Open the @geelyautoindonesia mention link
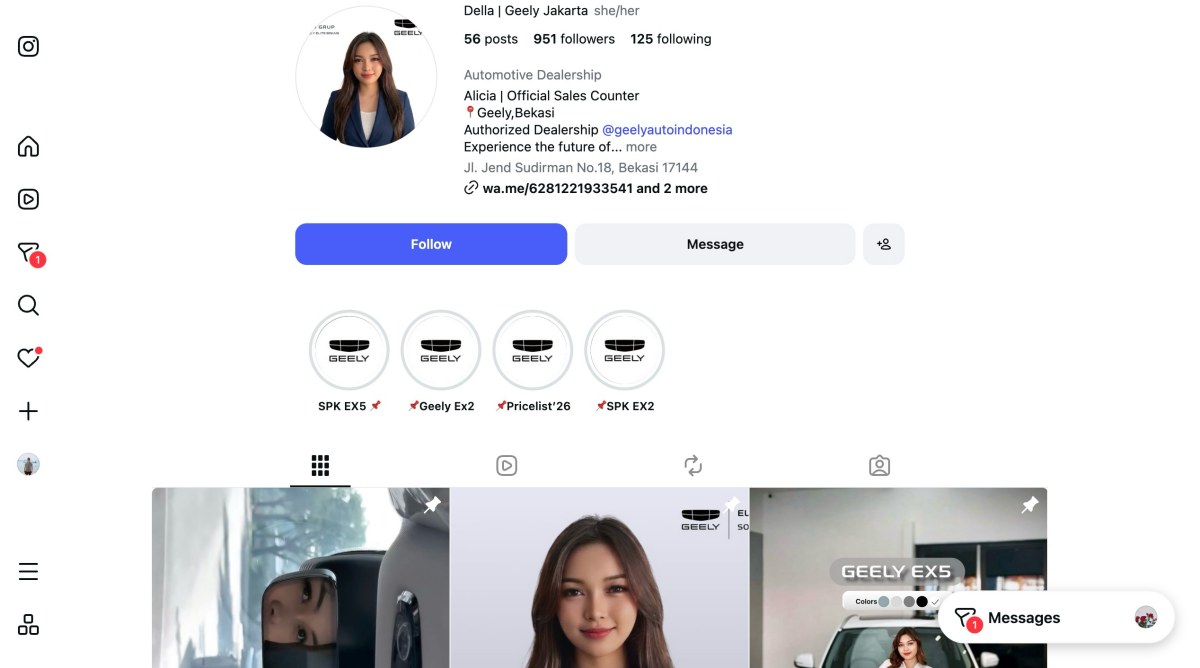Screen dimensions: 1200x668 point(667,130)
